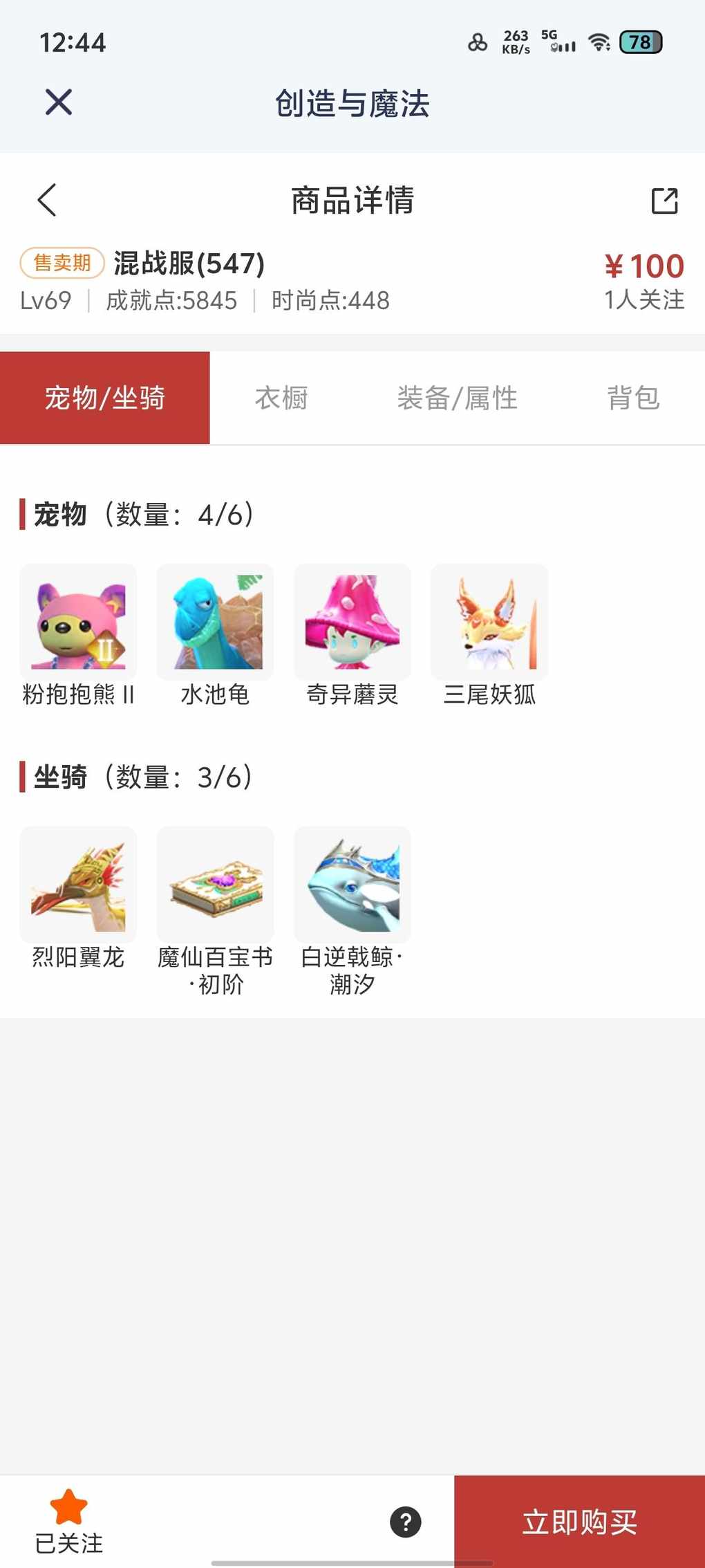Screen dimensions: 705x1568
Task: View the 三尾妖狐 pet details
Action: coord(489,622)
